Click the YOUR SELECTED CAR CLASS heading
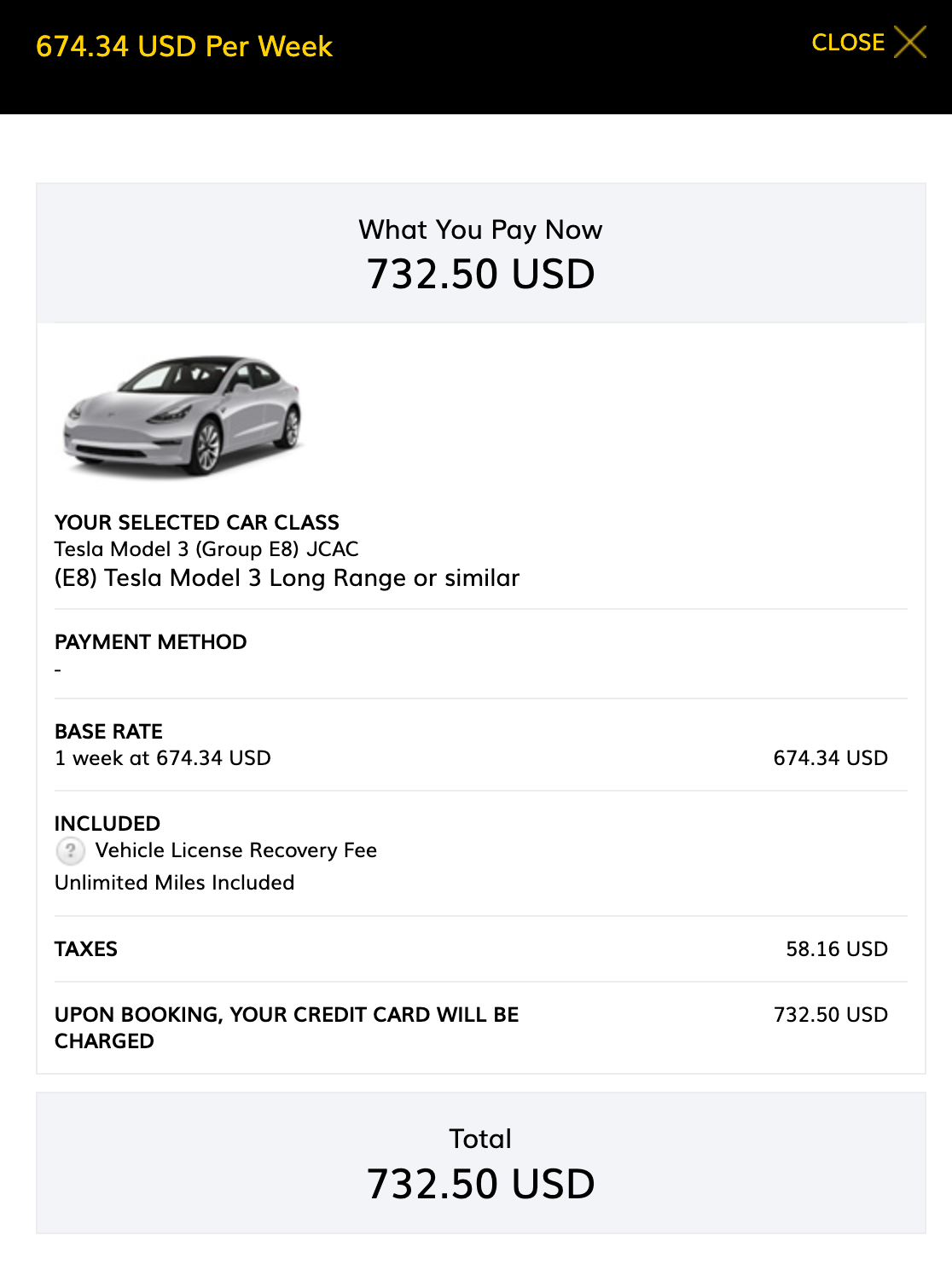Image resolution: width=952 pixels, height=1264 pixels. 197,523
